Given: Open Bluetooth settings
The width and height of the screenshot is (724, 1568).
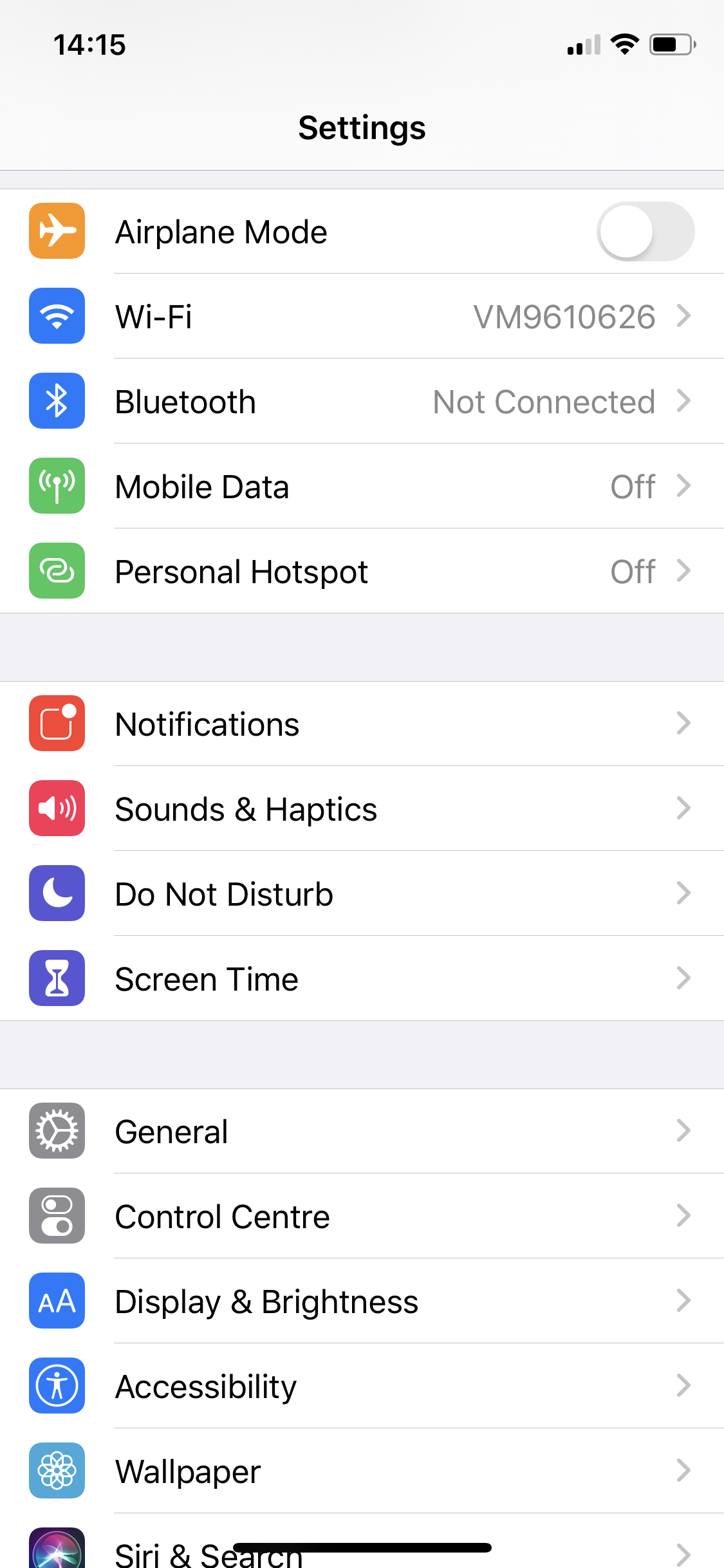Looking at the screenshot, I should 362,402.
